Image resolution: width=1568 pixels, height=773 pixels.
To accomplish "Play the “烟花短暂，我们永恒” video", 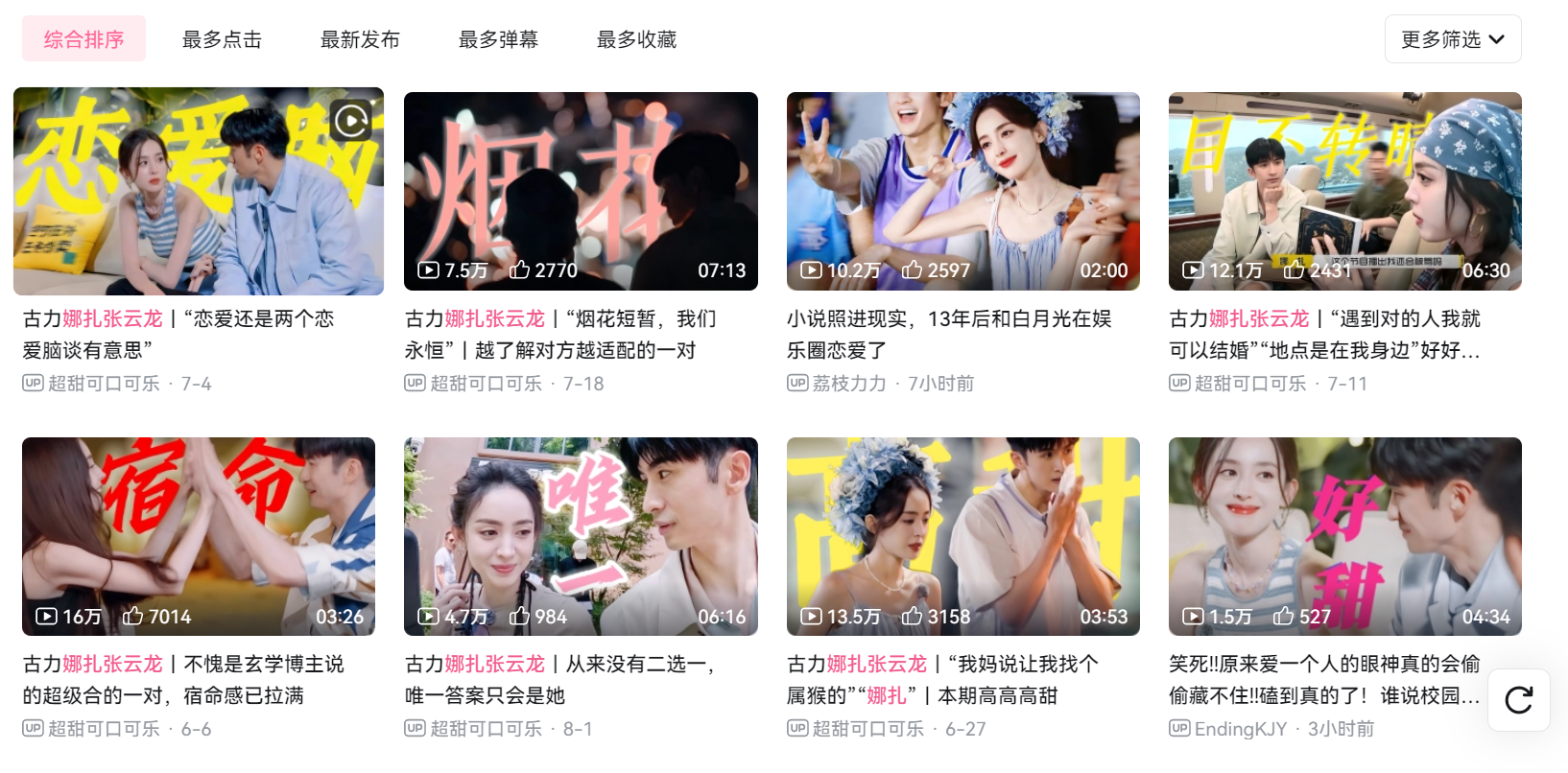I will click(581, 192).
